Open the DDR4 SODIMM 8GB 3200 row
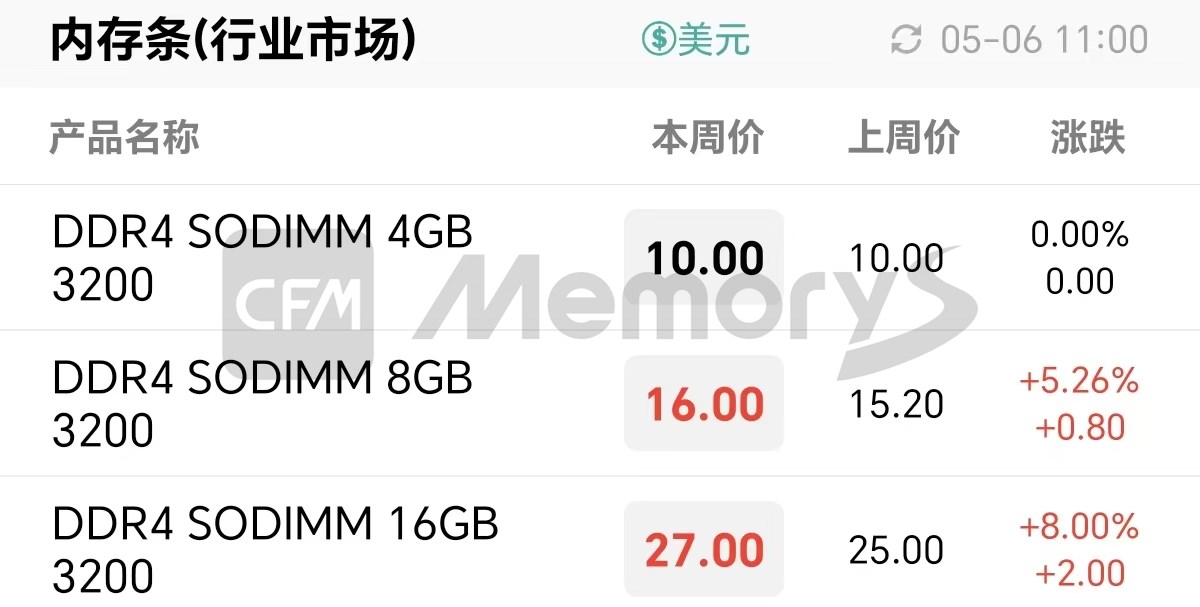Image resolution: width=1200 pixels, height=607 pixels. [x=262, y=404]
